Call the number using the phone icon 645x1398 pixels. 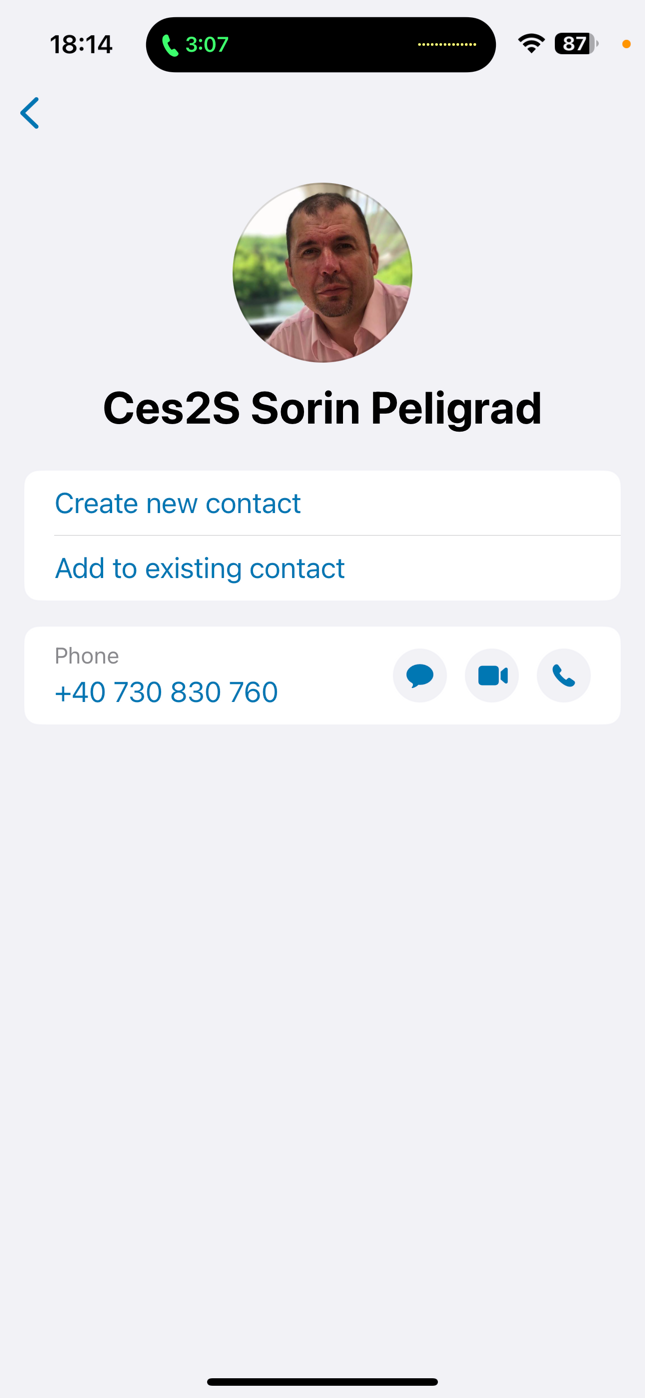click(x=564, y=676)
